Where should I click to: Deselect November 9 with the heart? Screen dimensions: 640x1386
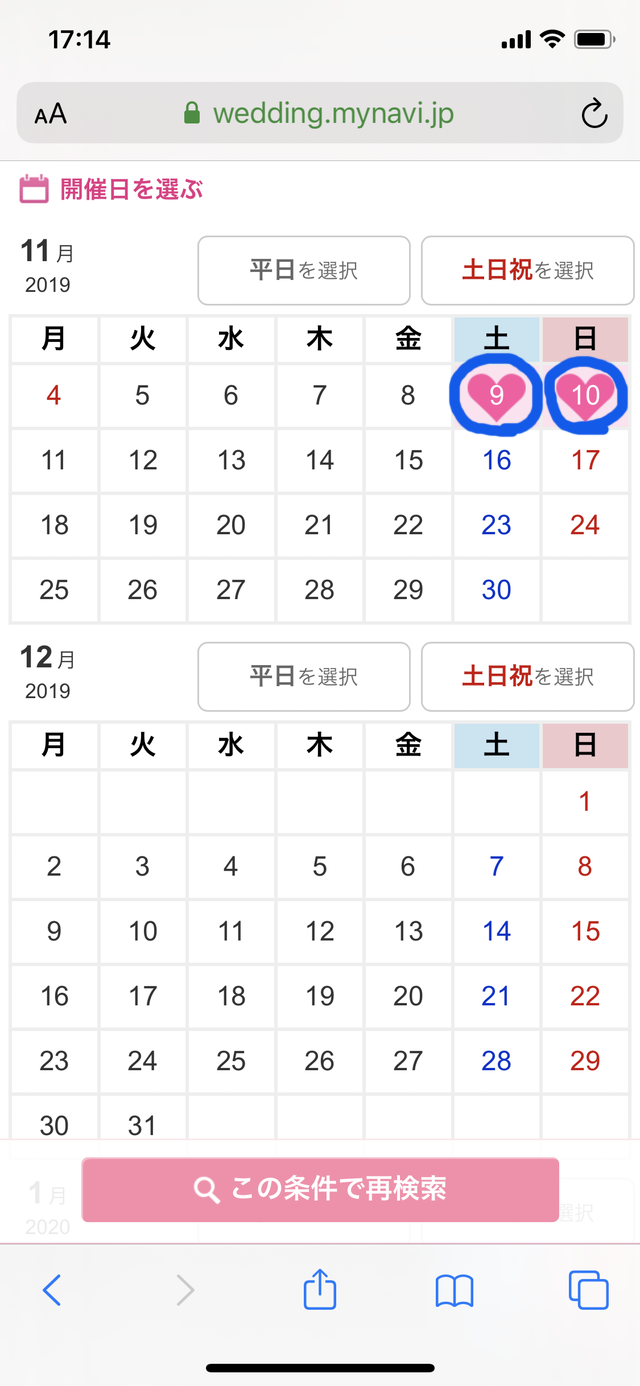click(497, 396)
